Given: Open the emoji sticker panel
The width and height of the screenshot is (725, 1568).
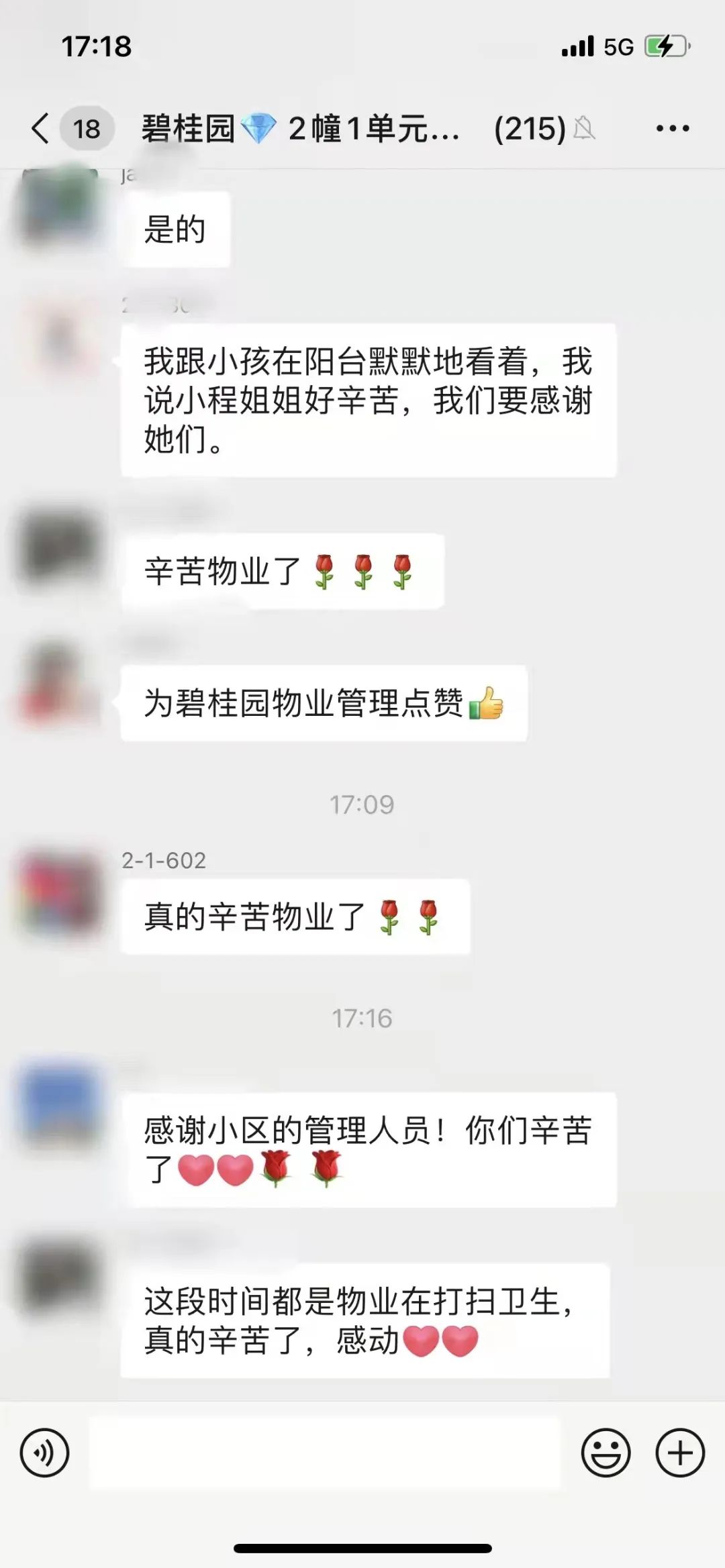Looking at the screenshot, I should (x=606, y=1453).
